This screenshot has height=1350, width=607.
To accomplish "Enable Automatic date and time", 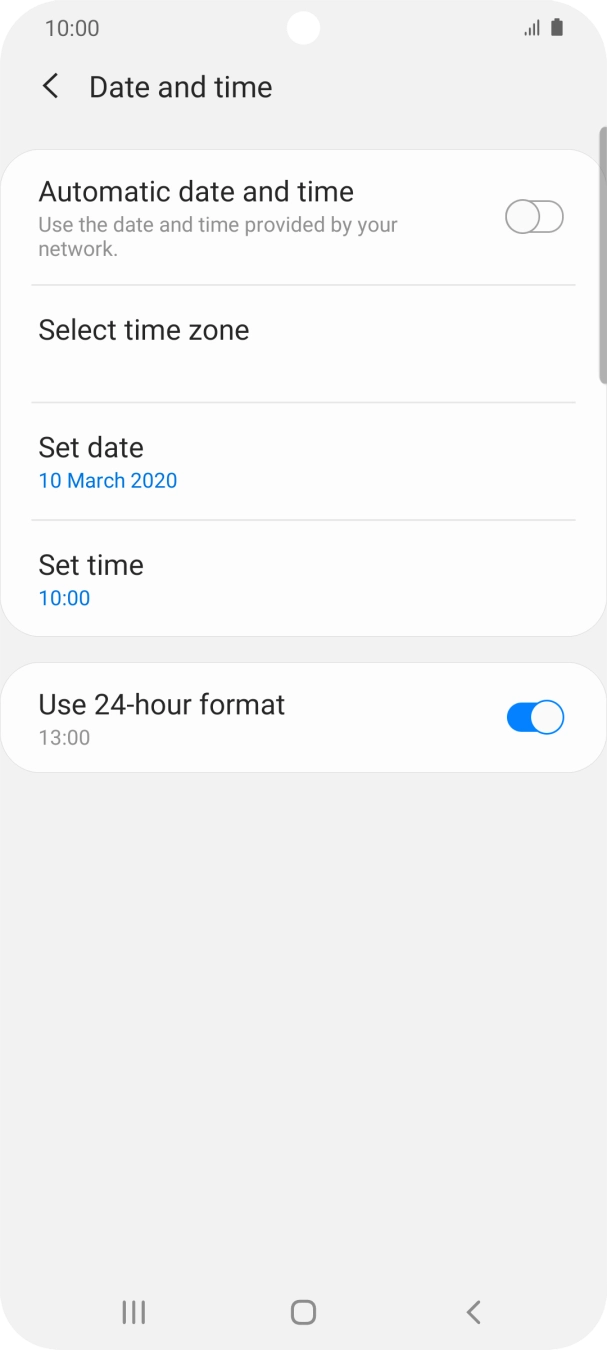I will click(x=534, y=217).
